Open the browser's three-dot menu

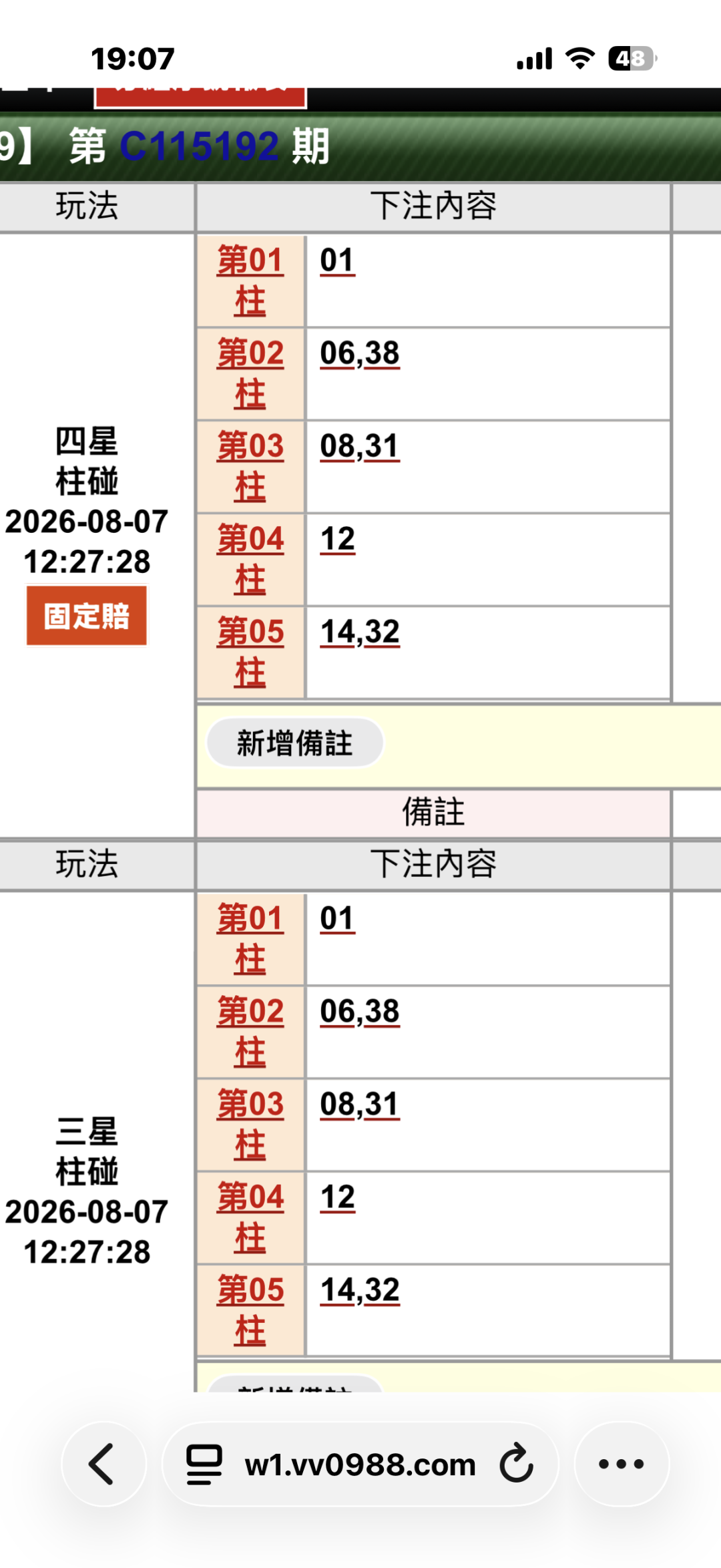coord(622,1464)
